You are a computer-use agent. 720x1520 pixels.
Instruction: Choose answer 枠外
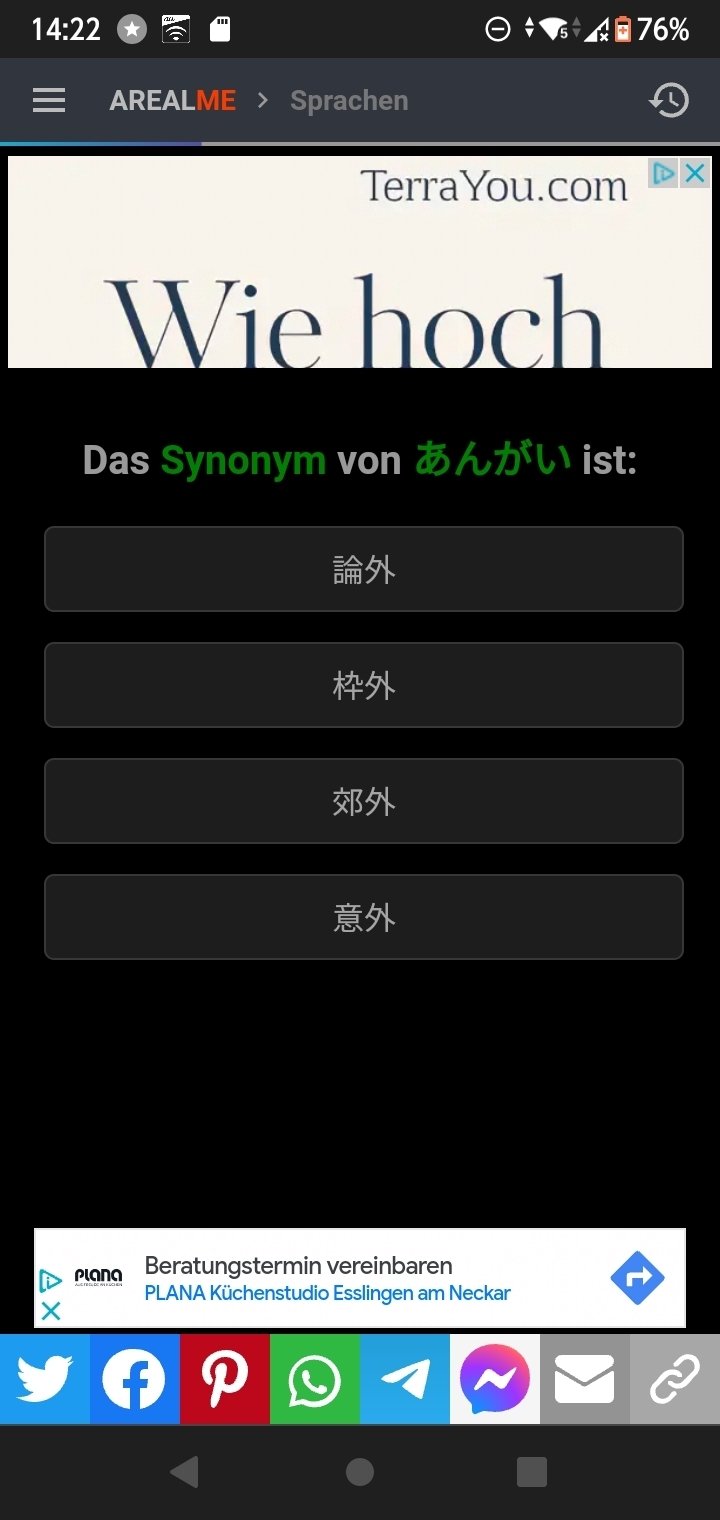(x=364, y=685)
